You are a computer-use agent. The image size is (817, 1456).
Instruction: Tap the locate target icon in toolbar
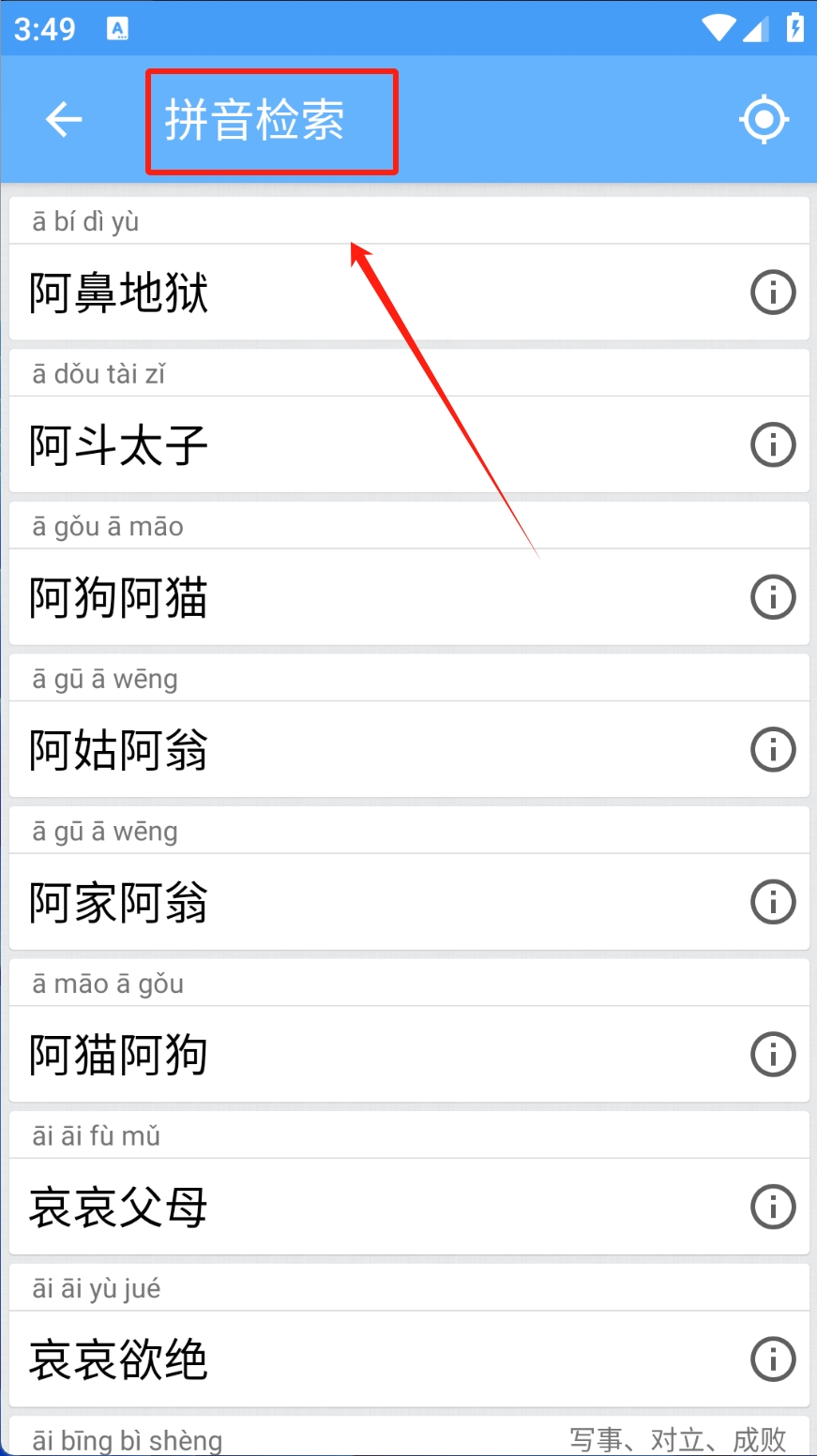pyautogui.click(x=764, y=120)
